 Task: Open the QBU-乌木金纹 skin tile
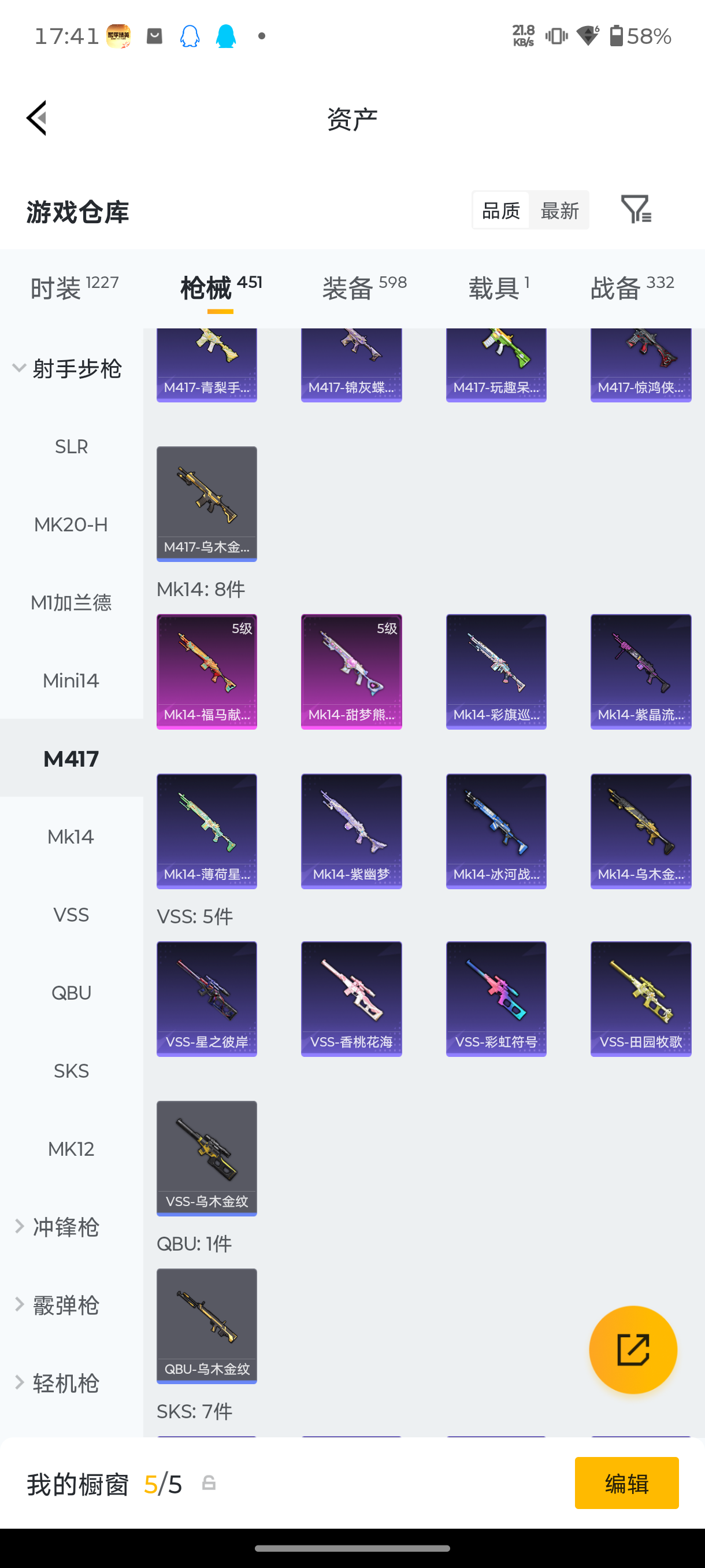click(207, 1326)
